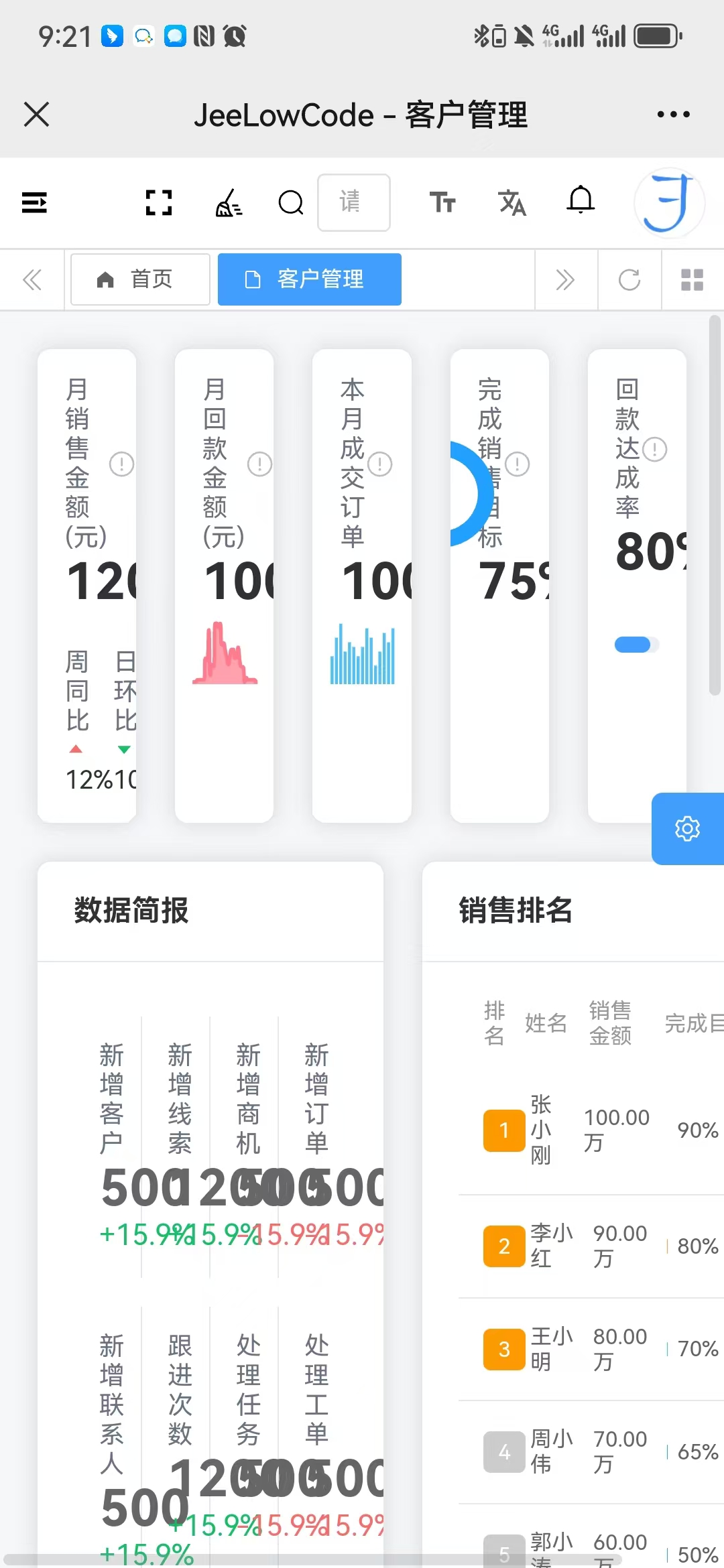
Task: Switch to the 首页 tab
Action: pyautogui.click(x=140, y=279)
